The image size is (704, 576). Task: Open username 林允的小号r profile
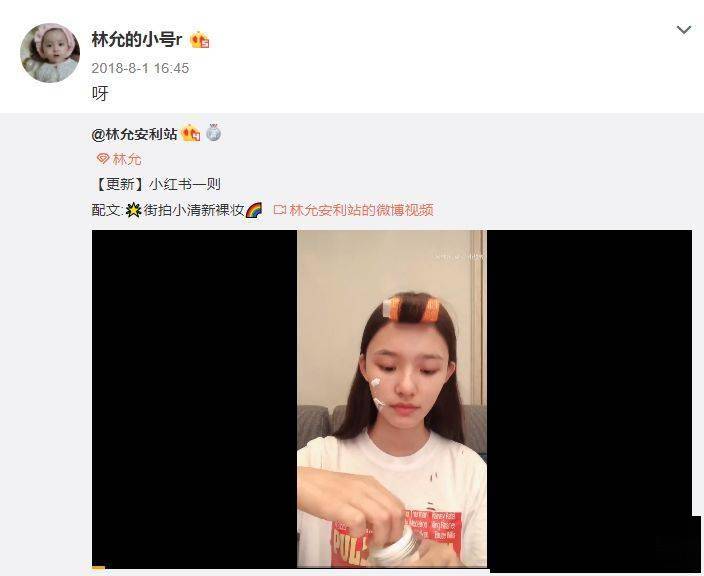137,40
